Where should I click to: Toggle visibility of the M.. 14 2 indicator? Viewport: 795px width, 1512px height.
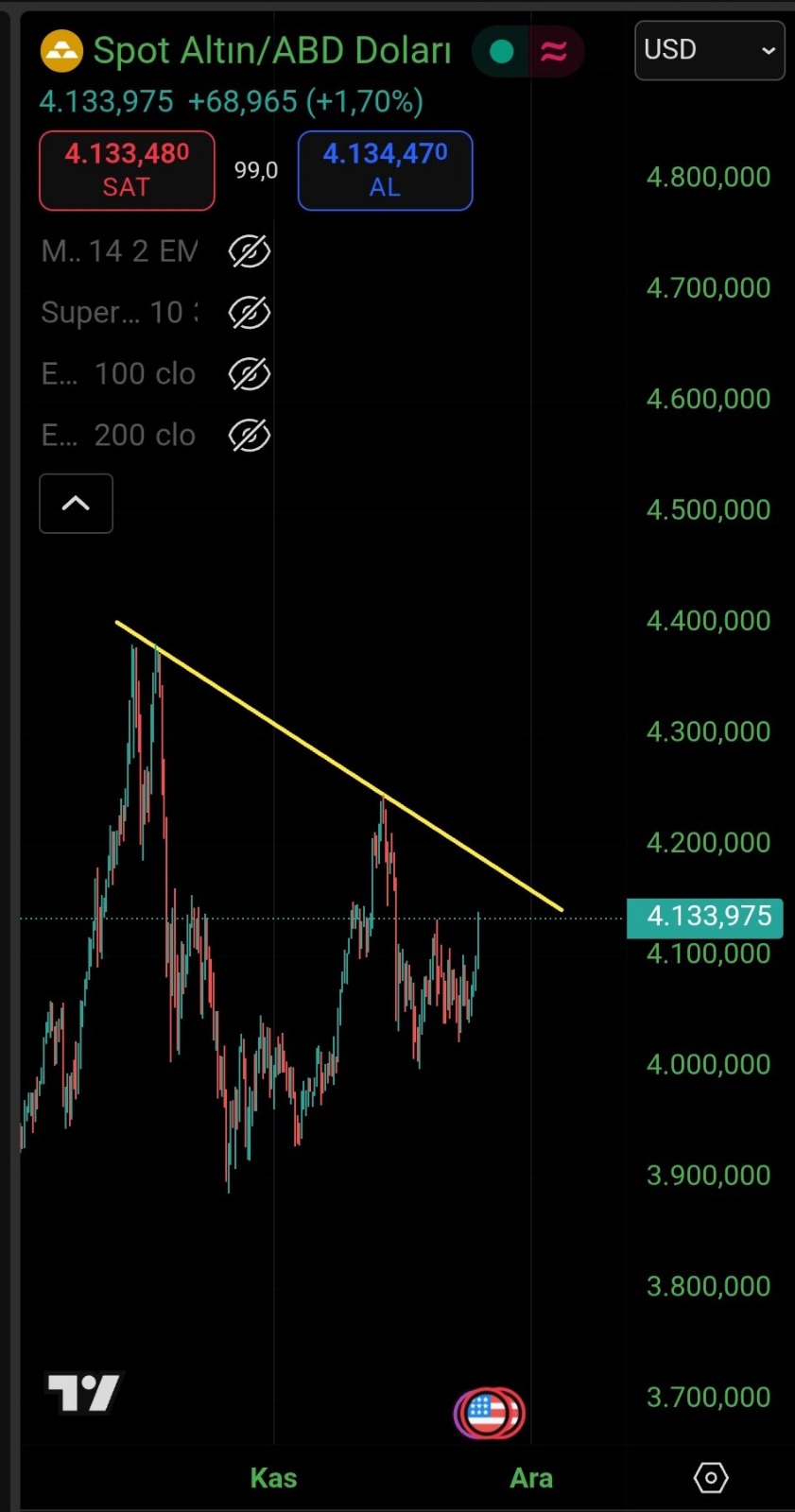(x=250, y=251)
